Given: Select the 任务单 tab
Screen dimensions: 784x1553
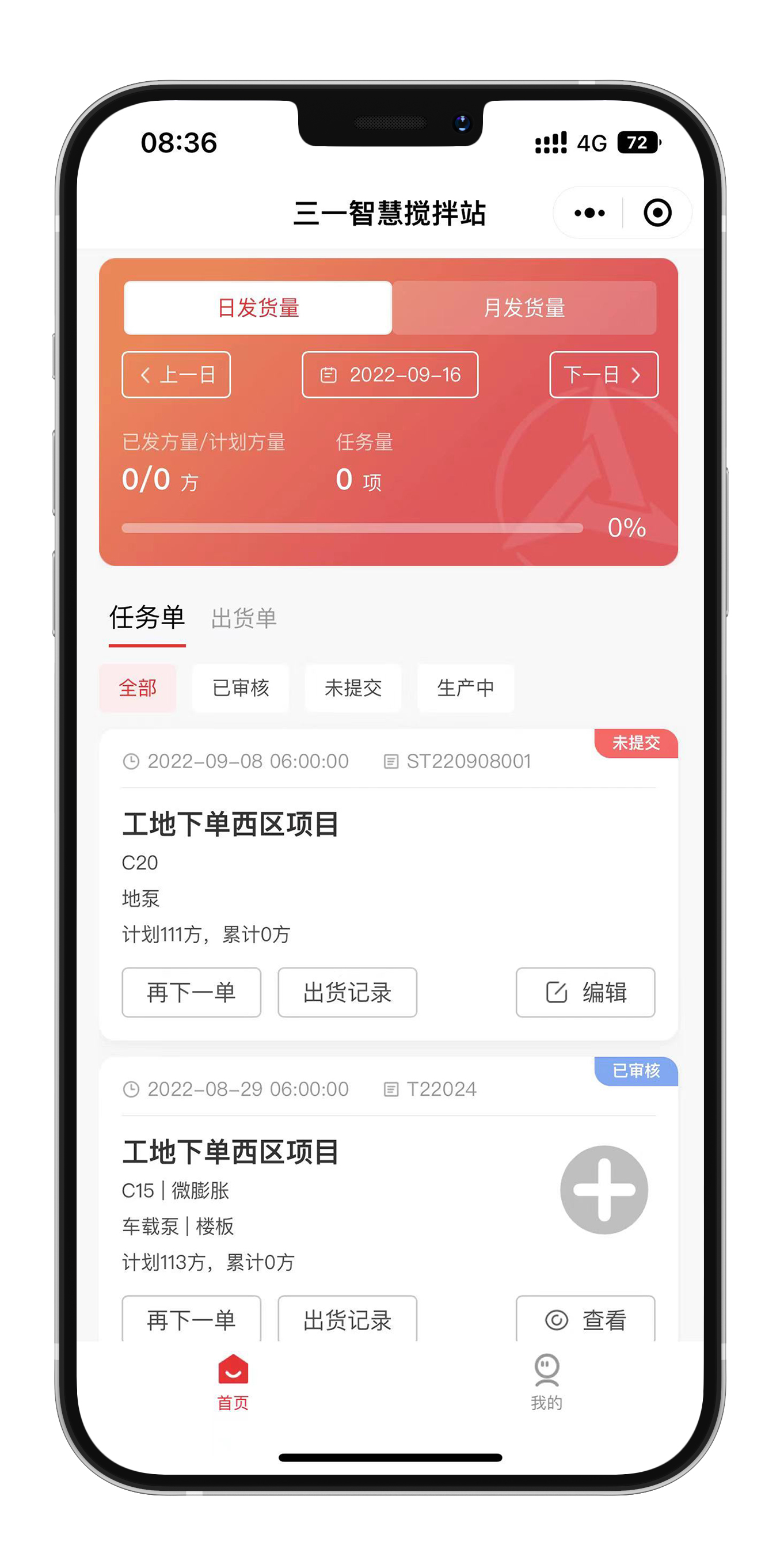Looking at the screenshot, I should 147,618.
